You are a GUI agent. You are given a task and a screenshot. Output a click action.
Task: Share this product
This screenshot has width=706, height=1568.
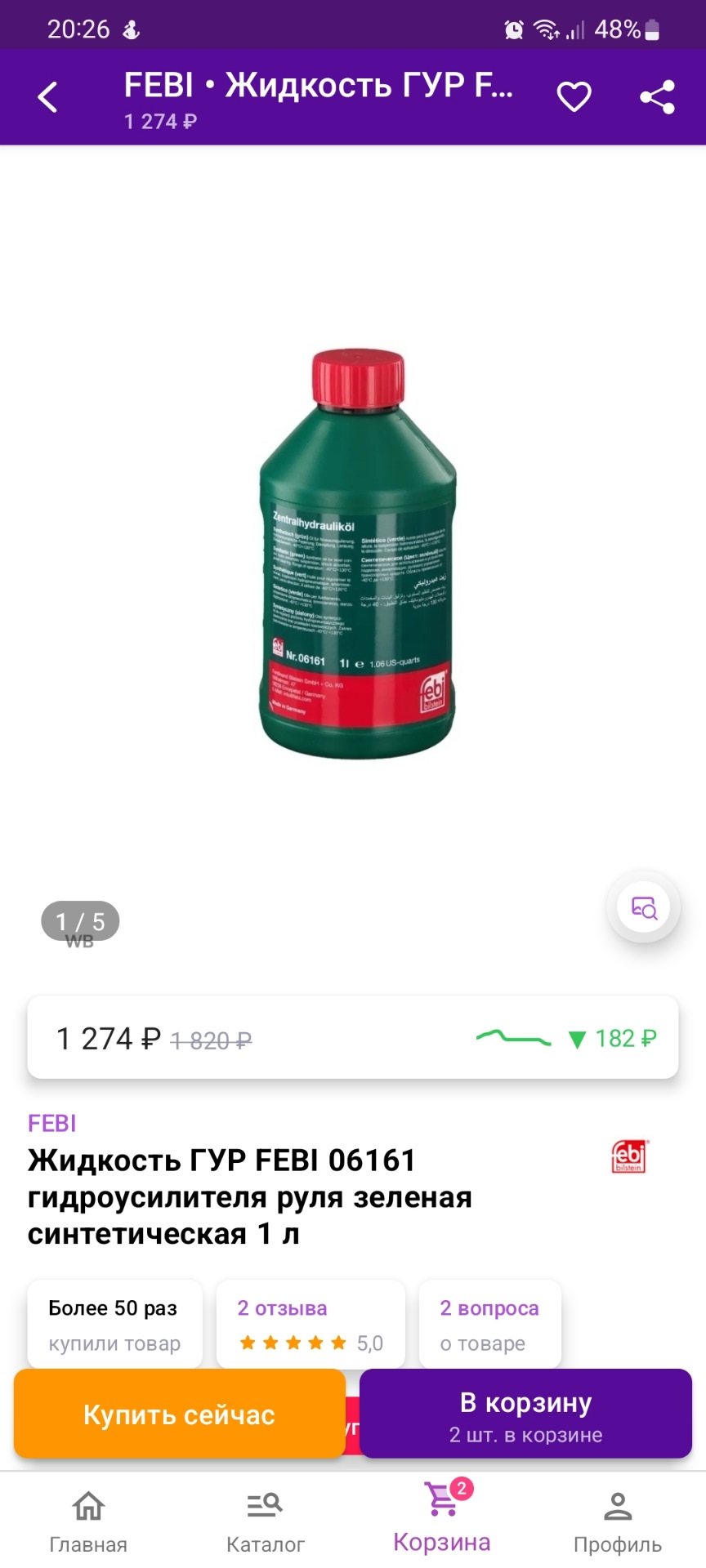(x=657, y=97)
